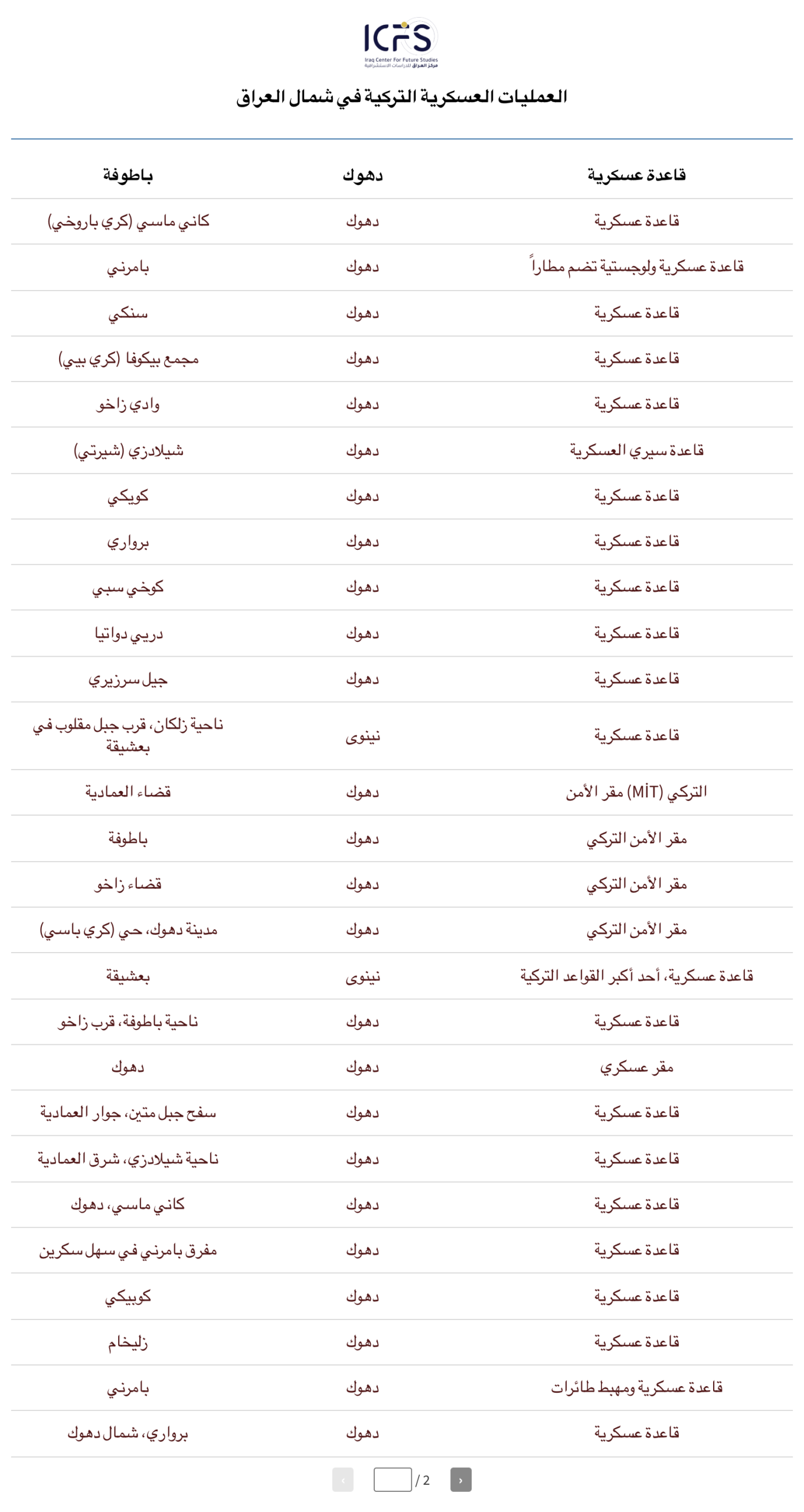Viewport: 804px width, 1512px height.
Task: Click the 'Iraq Center For Future Studies' text
Action: click(x=401, y=58)
